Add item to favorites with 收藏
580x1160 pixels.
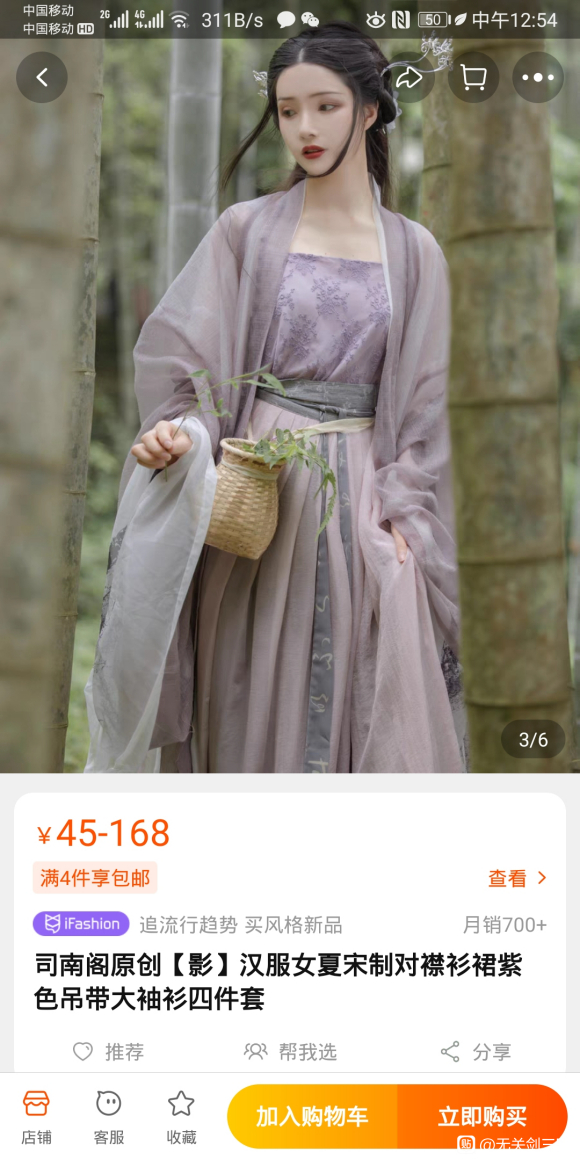[181, 1117]
